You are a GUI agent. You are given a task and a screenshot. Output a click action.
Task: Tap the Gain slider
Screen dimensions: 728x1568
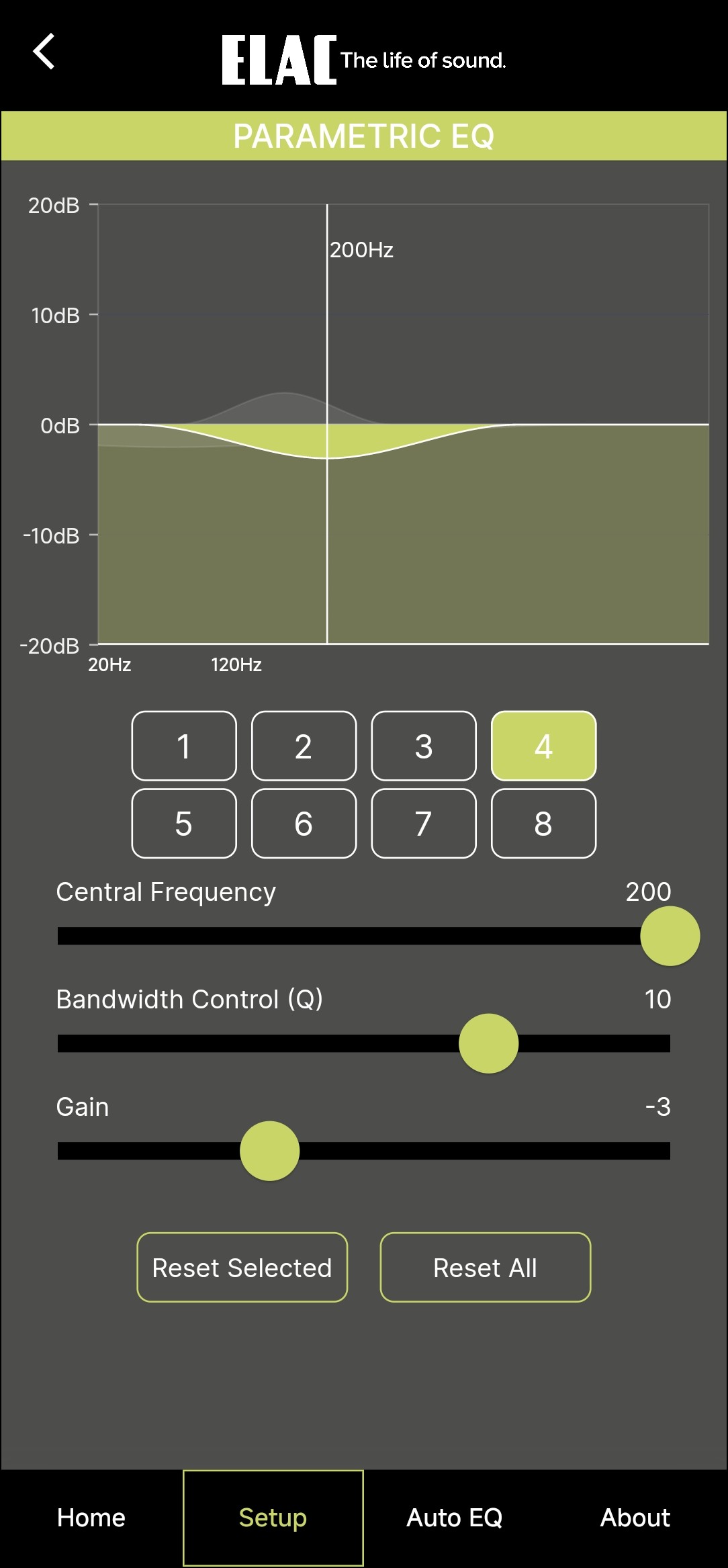(269, 1151)
